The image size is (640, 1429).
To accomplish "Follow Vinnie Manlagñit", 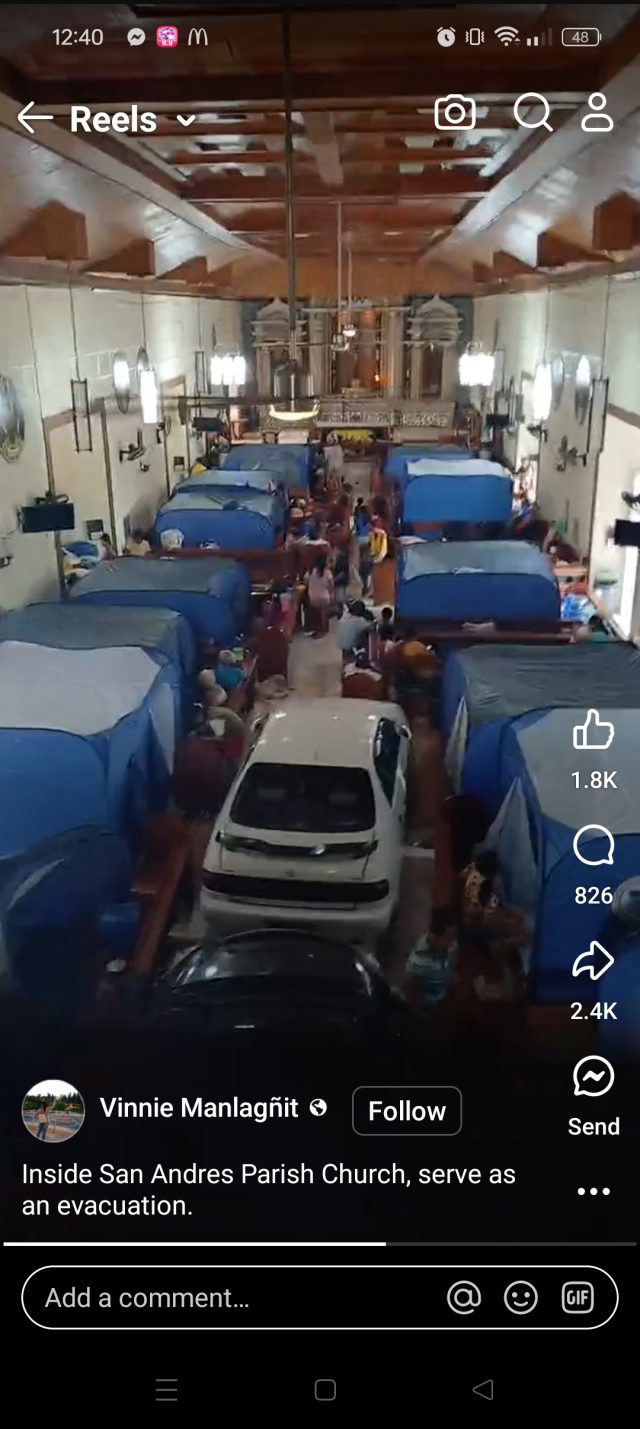I will click(406, 1111).
